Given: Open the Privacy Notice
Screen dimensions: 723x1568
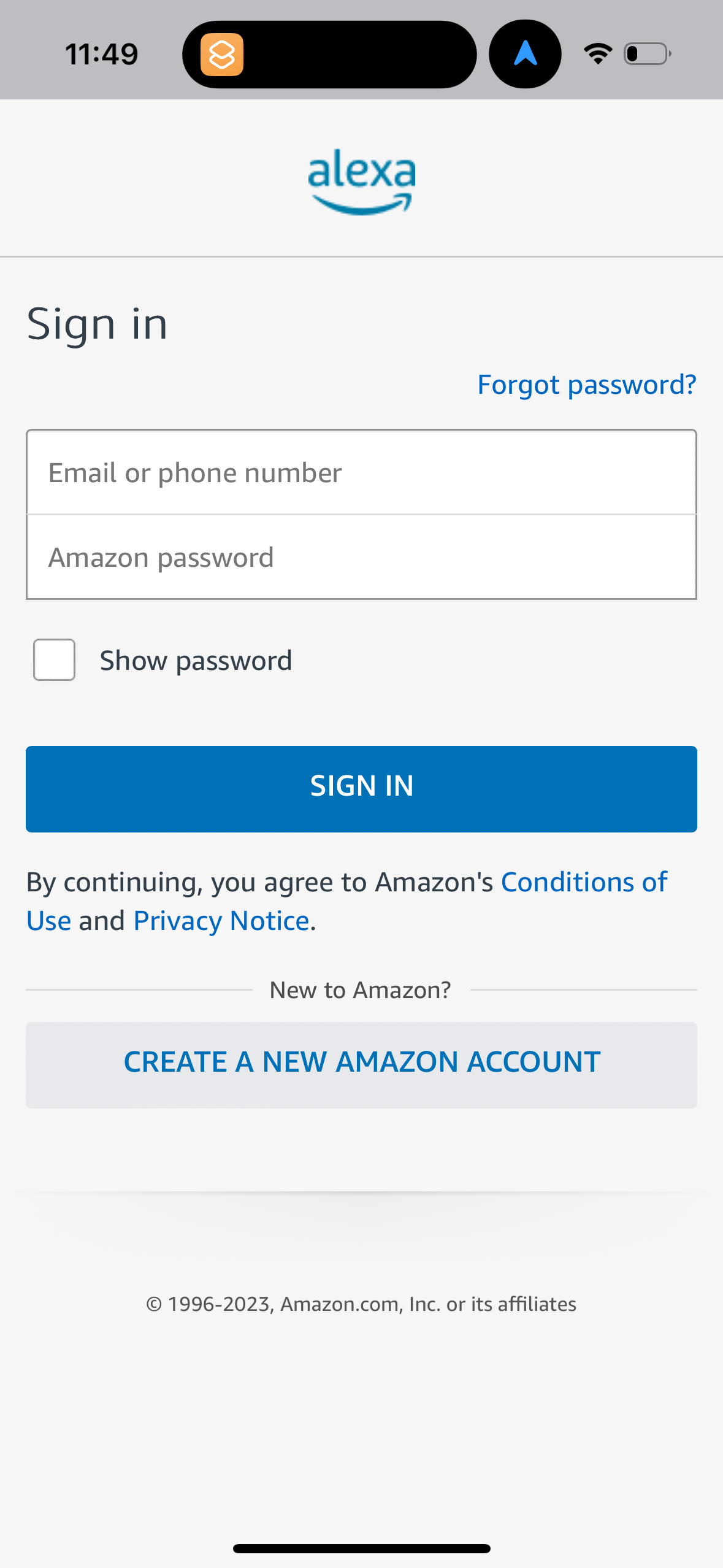Looking at the screenshot, I should click(x=221, y=920).
